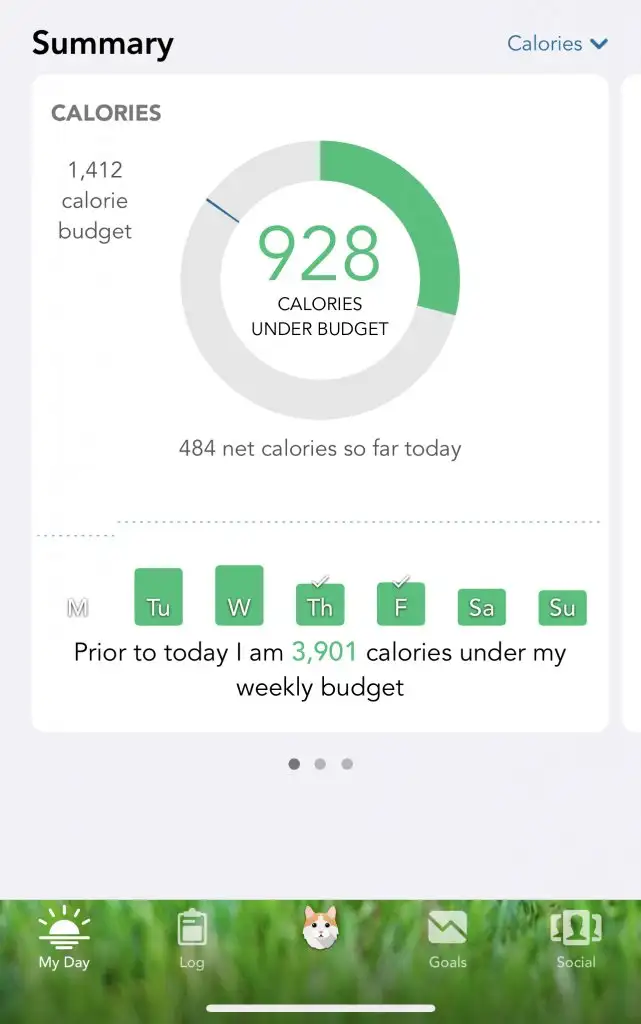Open the Log tab
This screenshot has width=641, height=1024.
coord(191,940)
